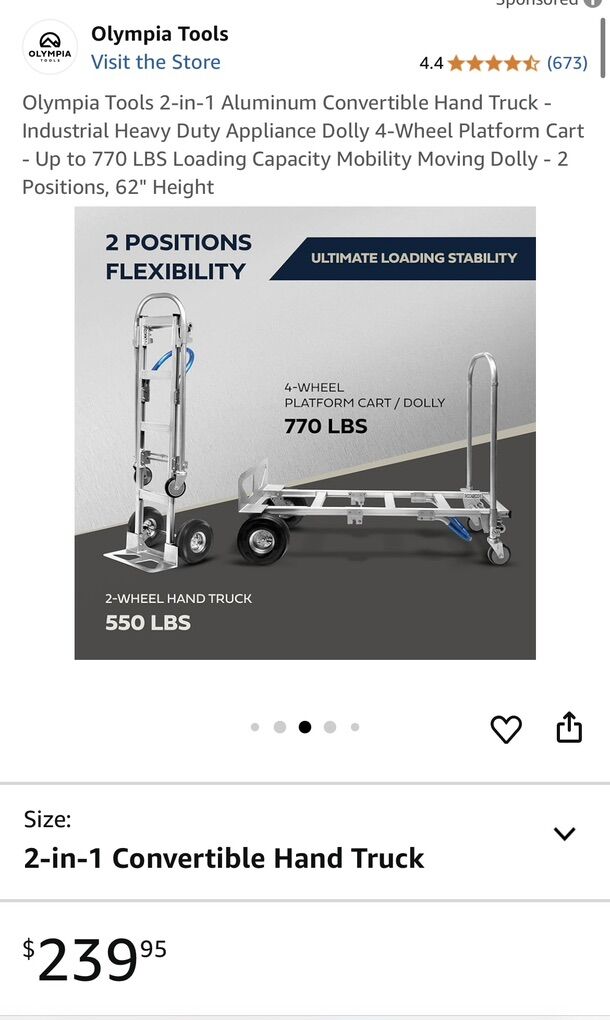Share this product listing
Screen dimensions: 610x1020
point(568,728)
